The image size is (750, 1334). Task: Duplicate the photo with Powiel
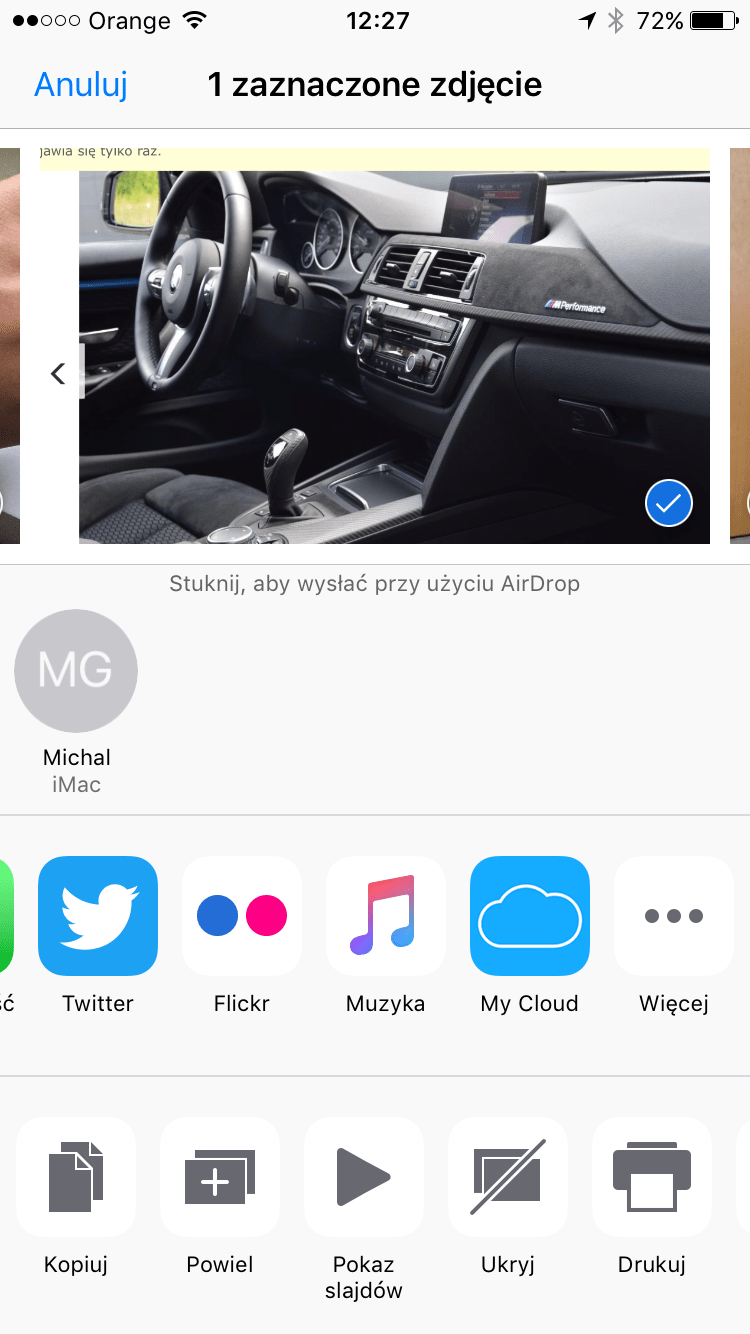[220, 1177]
